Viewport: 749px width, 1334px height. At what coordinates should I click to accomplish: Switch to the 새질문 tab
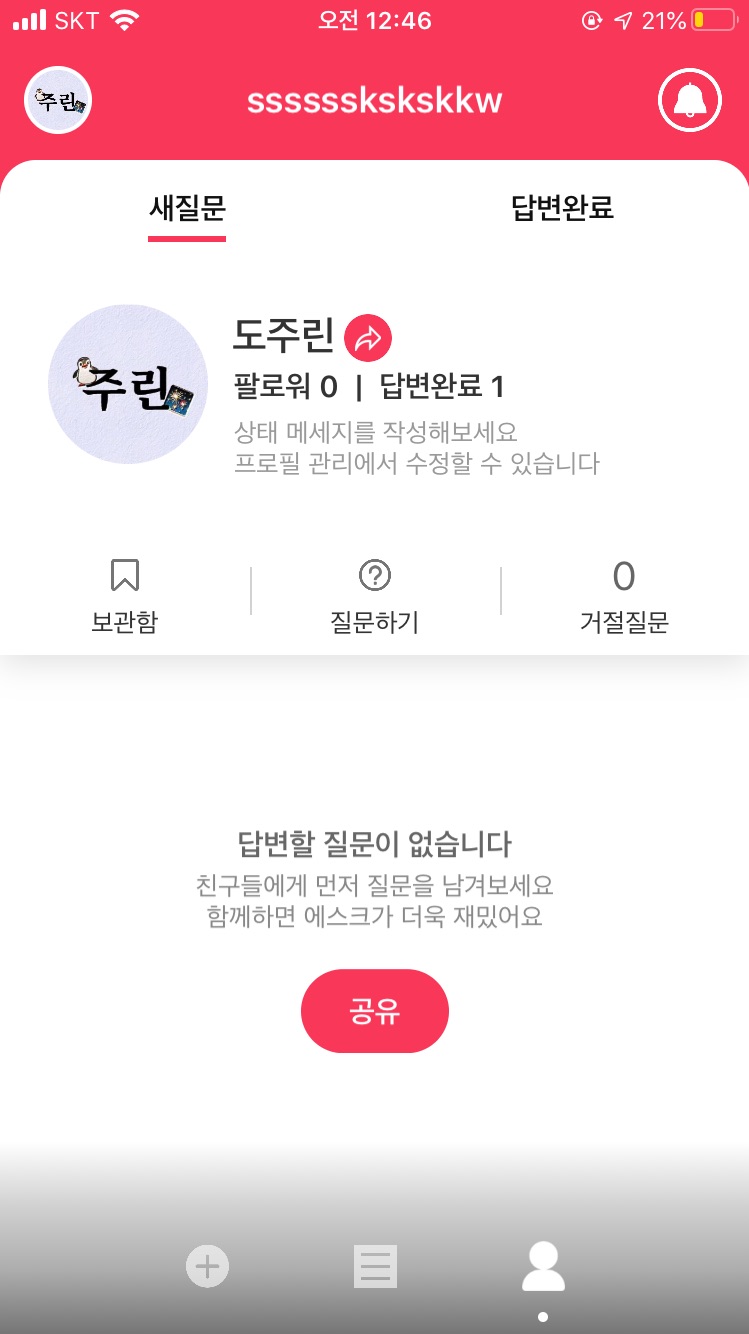(187, 208)
